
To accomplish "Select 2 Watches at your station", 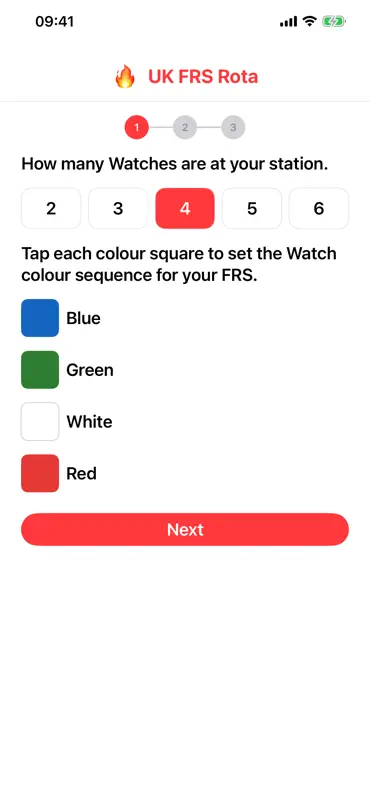I will point(51,208).
